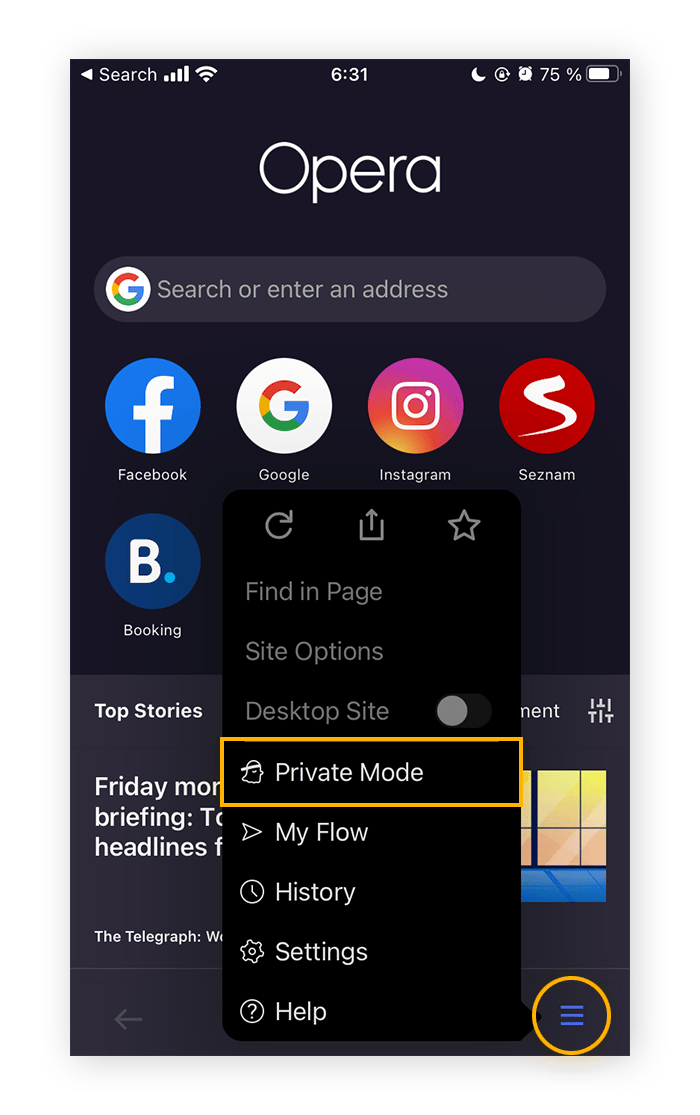700x1115 pixels.
Task: Open My Flow
Action: click(321, 832)
